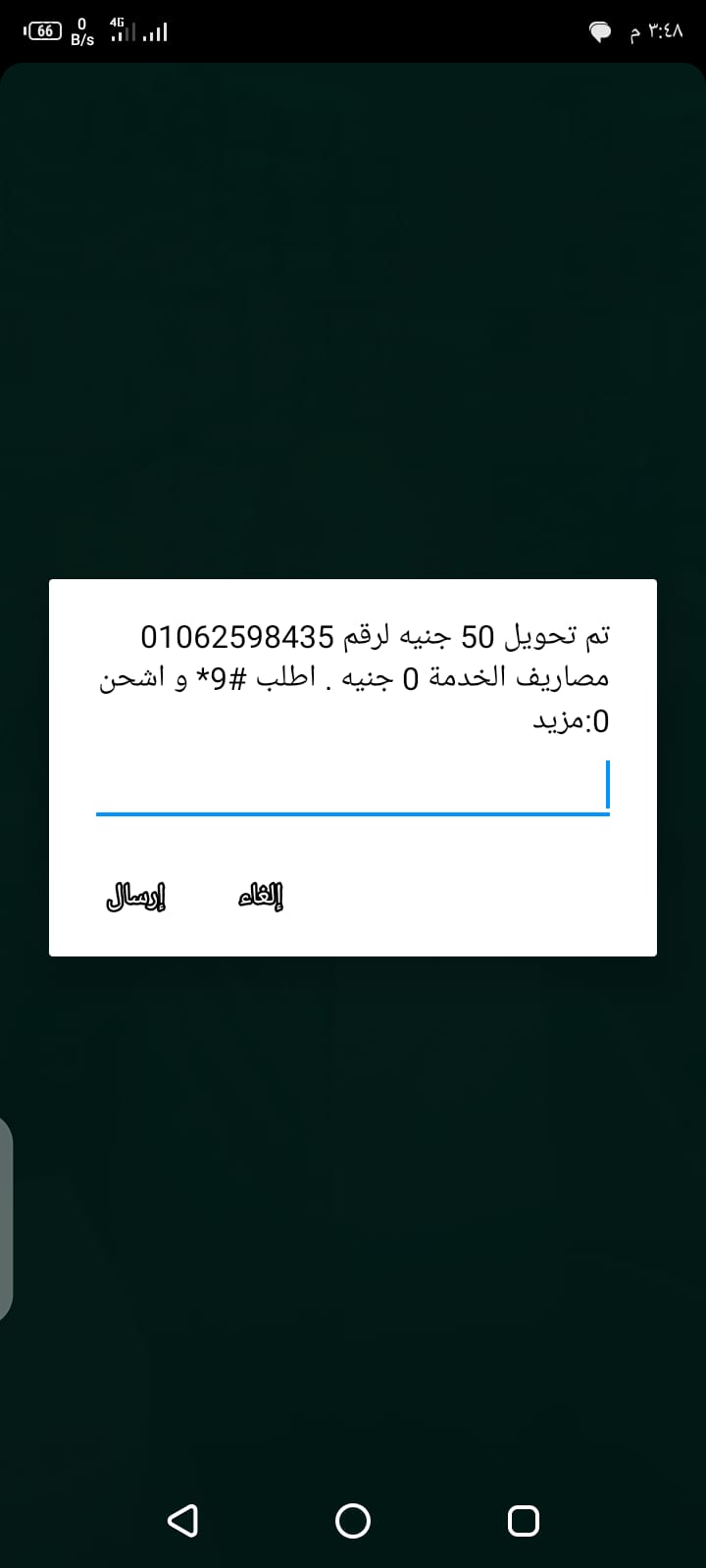The width and height of the screenshot is (706, 1568).
Task: Tap the side edge gesture handle
Action: tap(6, 1215)
